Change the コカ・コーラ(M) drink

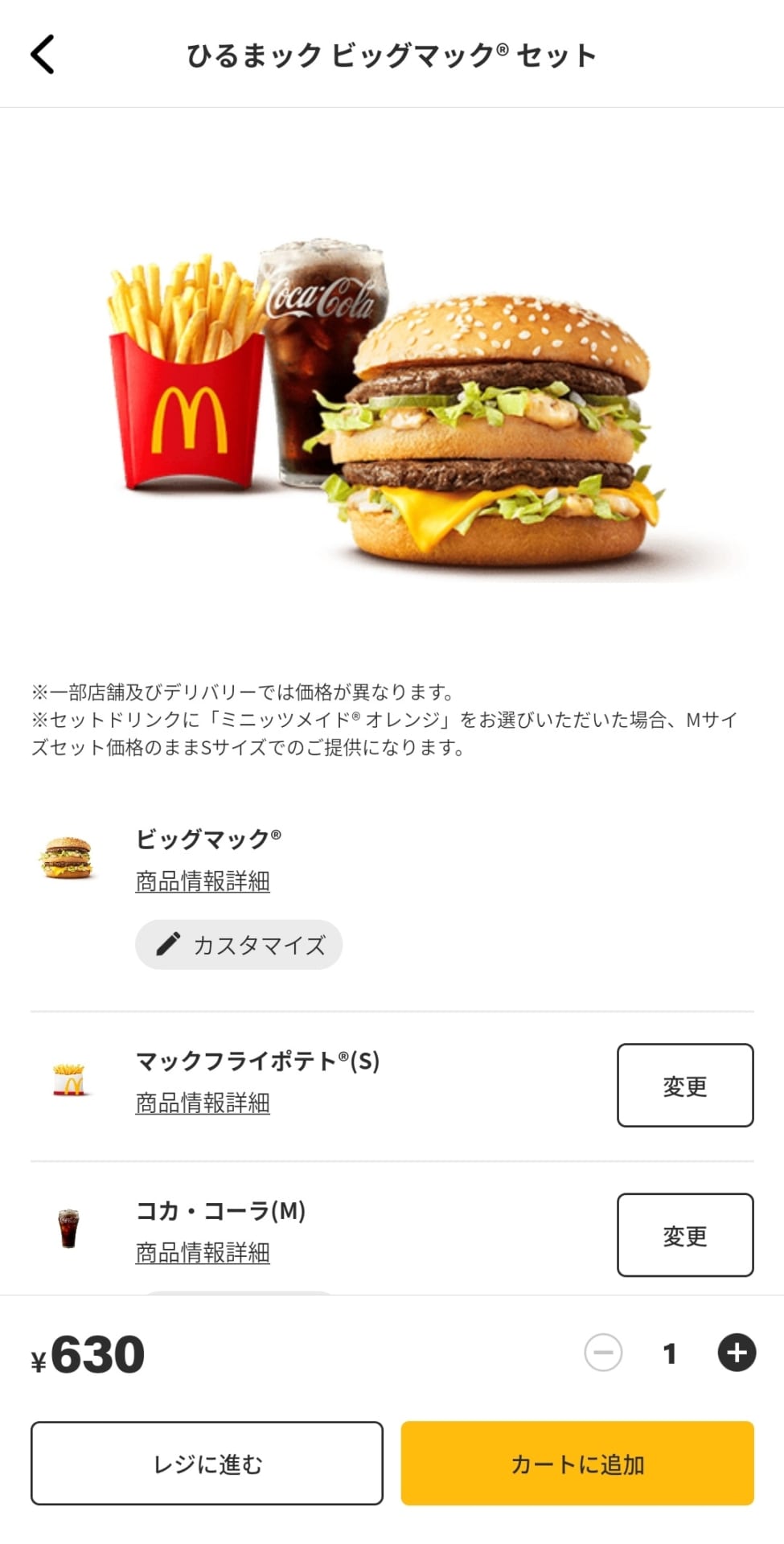[x=685, y=1235]
